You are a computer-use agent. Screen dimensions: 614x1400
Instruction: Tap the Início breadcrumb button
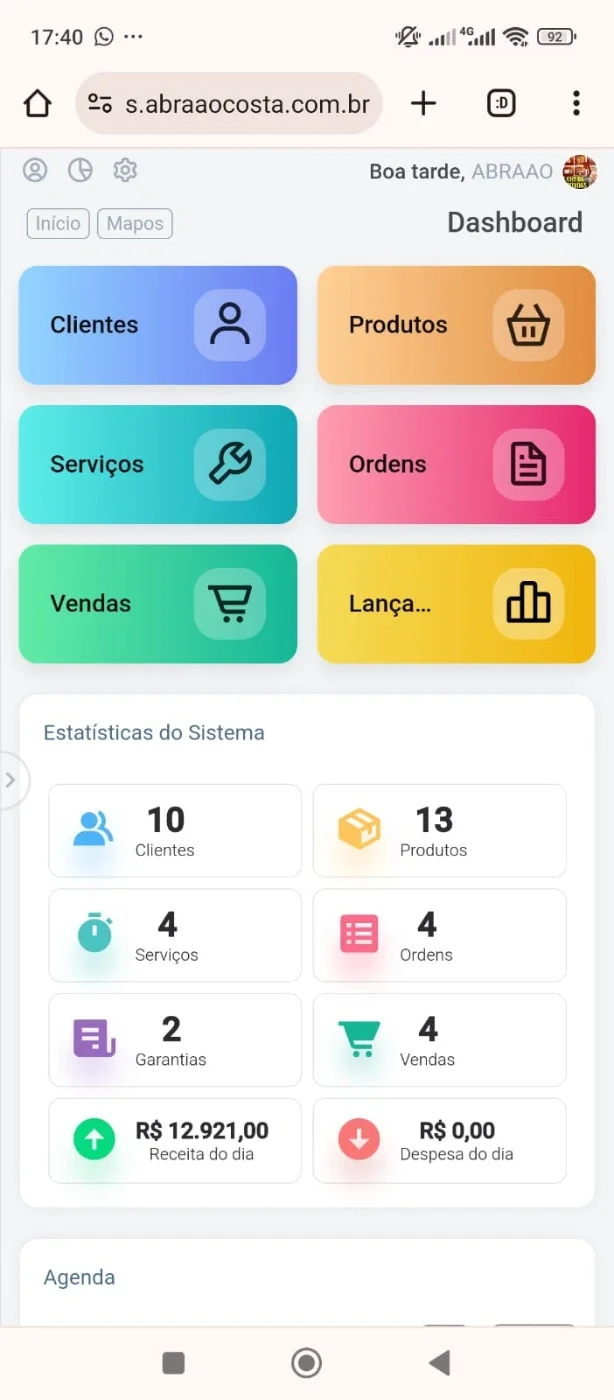pyautogui.click(x=58, y=223)
